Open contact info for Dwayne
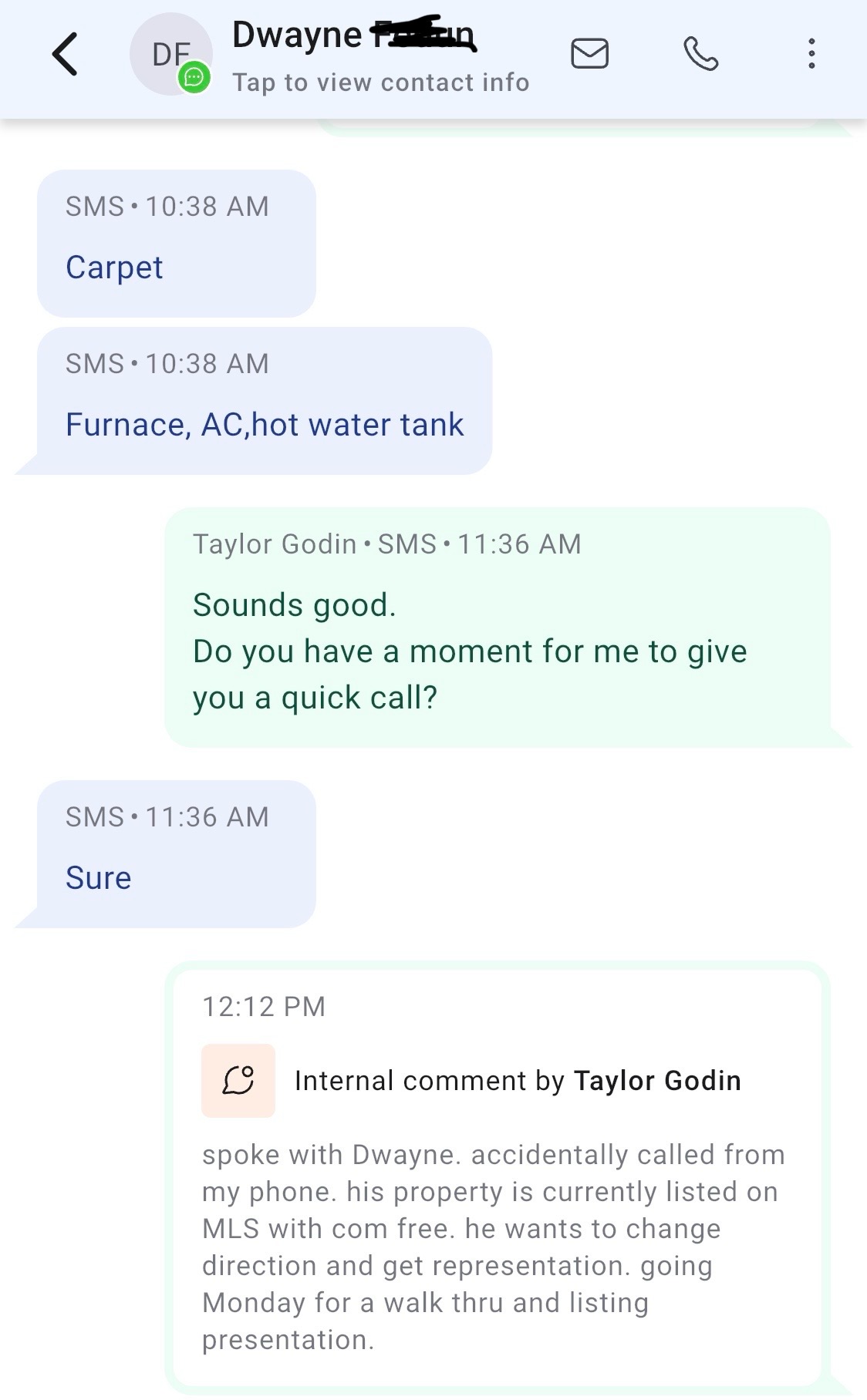 coord(381,82)
